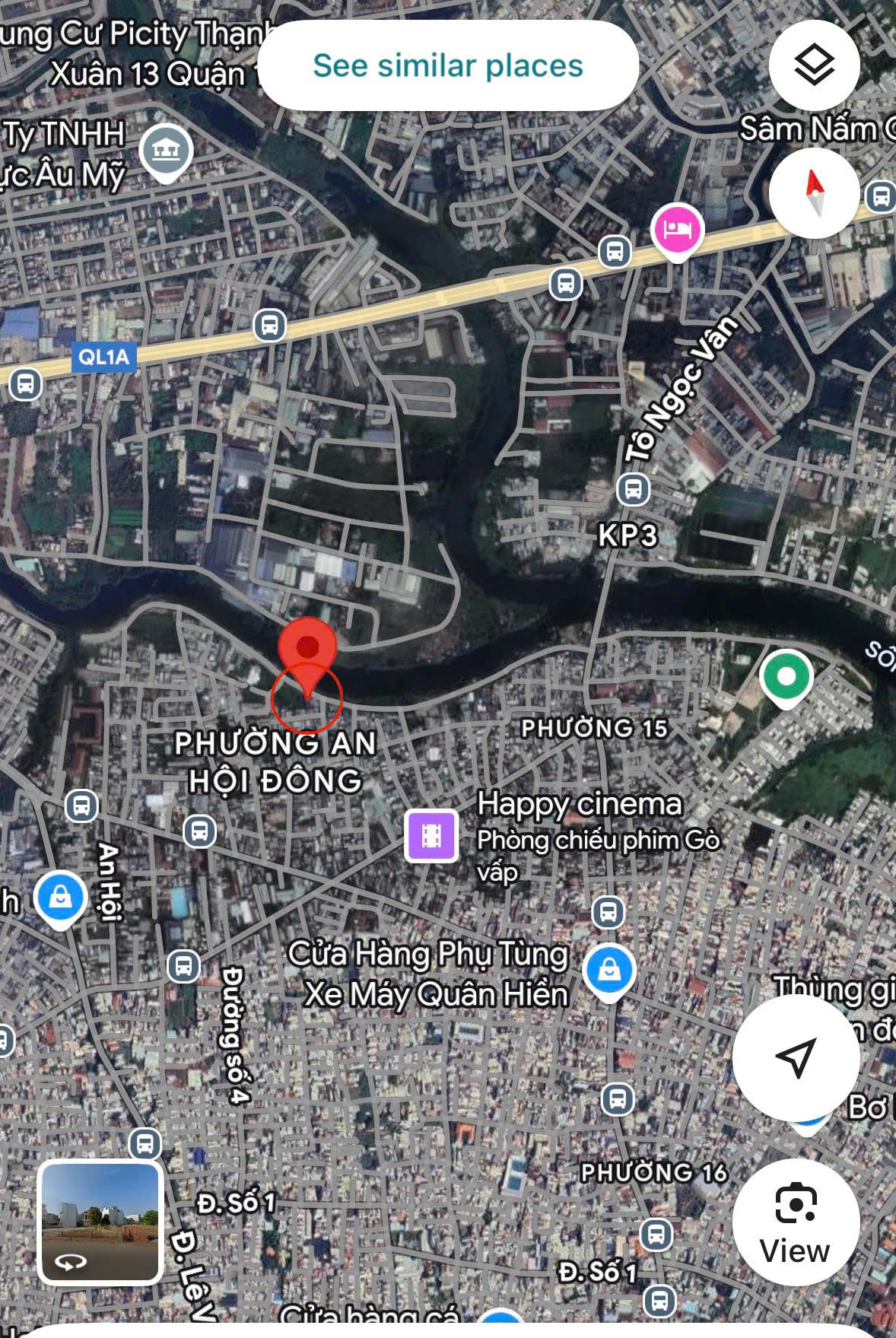Open the map layers switcher icon
This screenshot has height=1338, width=896.
814,65
